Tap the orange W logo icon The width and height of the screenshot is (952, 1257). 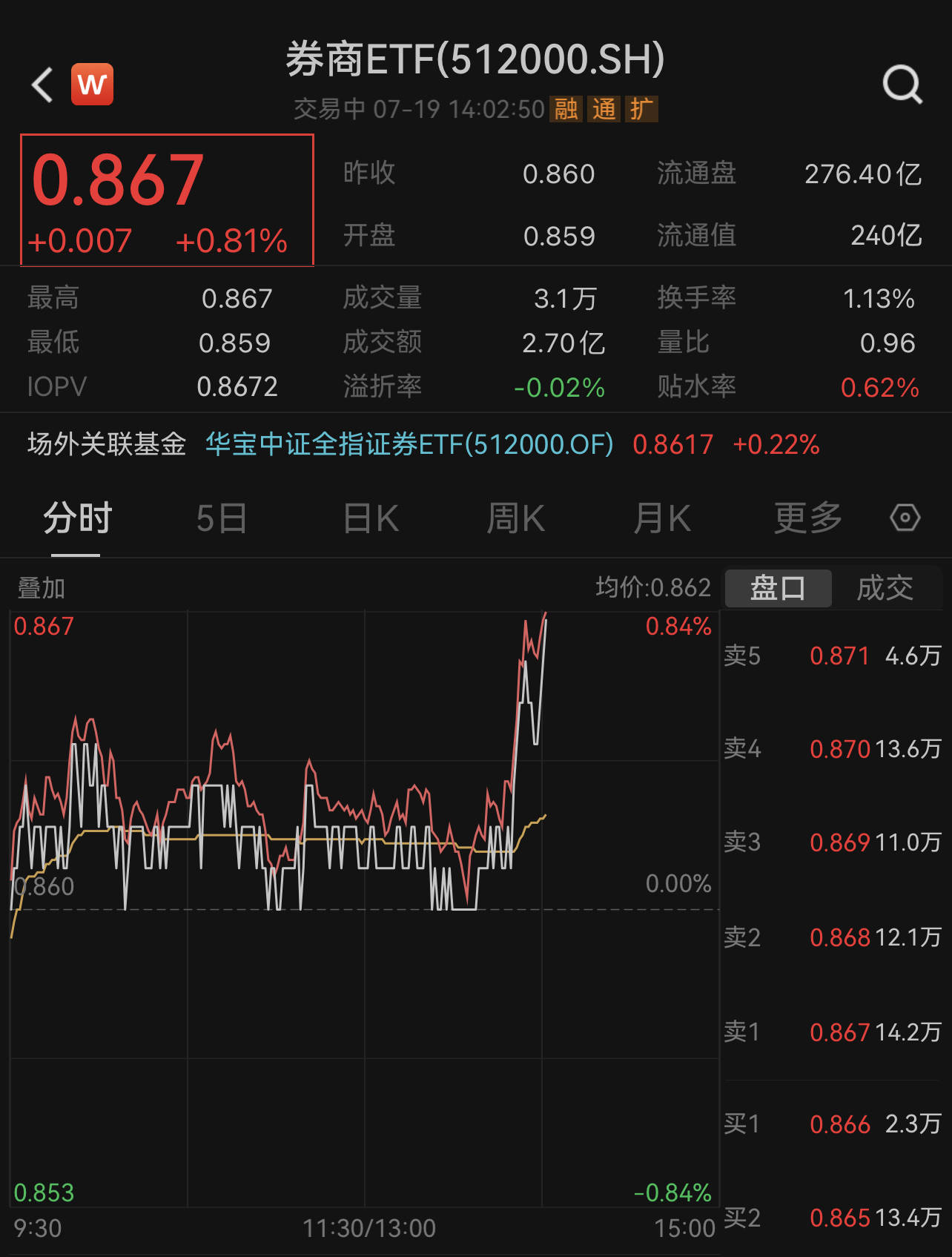coord(92,85)
